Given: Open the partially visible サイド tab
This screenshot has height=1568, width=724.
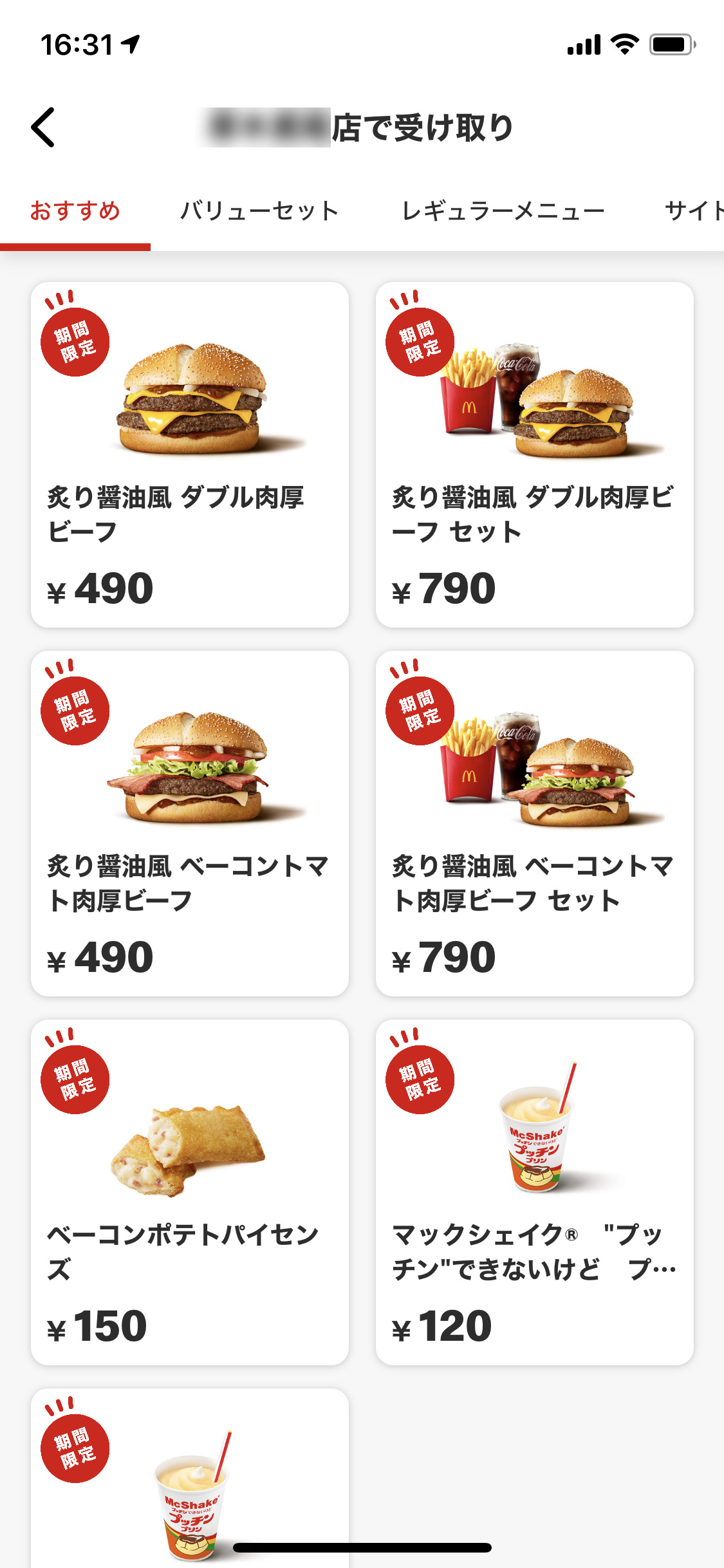Looking at the screenshot, I should (x=694, y=211).
